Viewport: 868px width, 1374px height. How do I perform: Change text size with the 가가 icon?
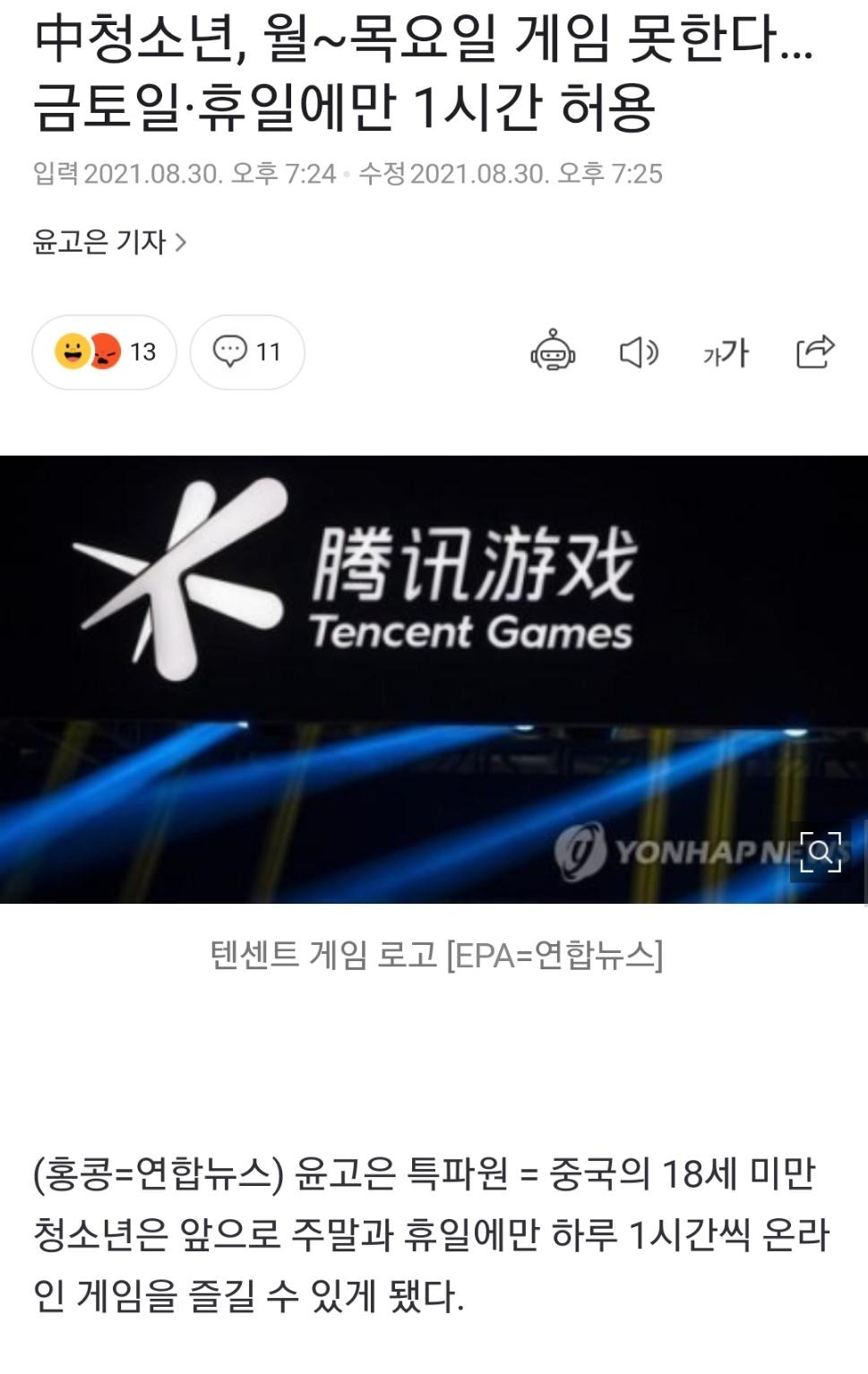pyautogui.click(x=726, y=352)
